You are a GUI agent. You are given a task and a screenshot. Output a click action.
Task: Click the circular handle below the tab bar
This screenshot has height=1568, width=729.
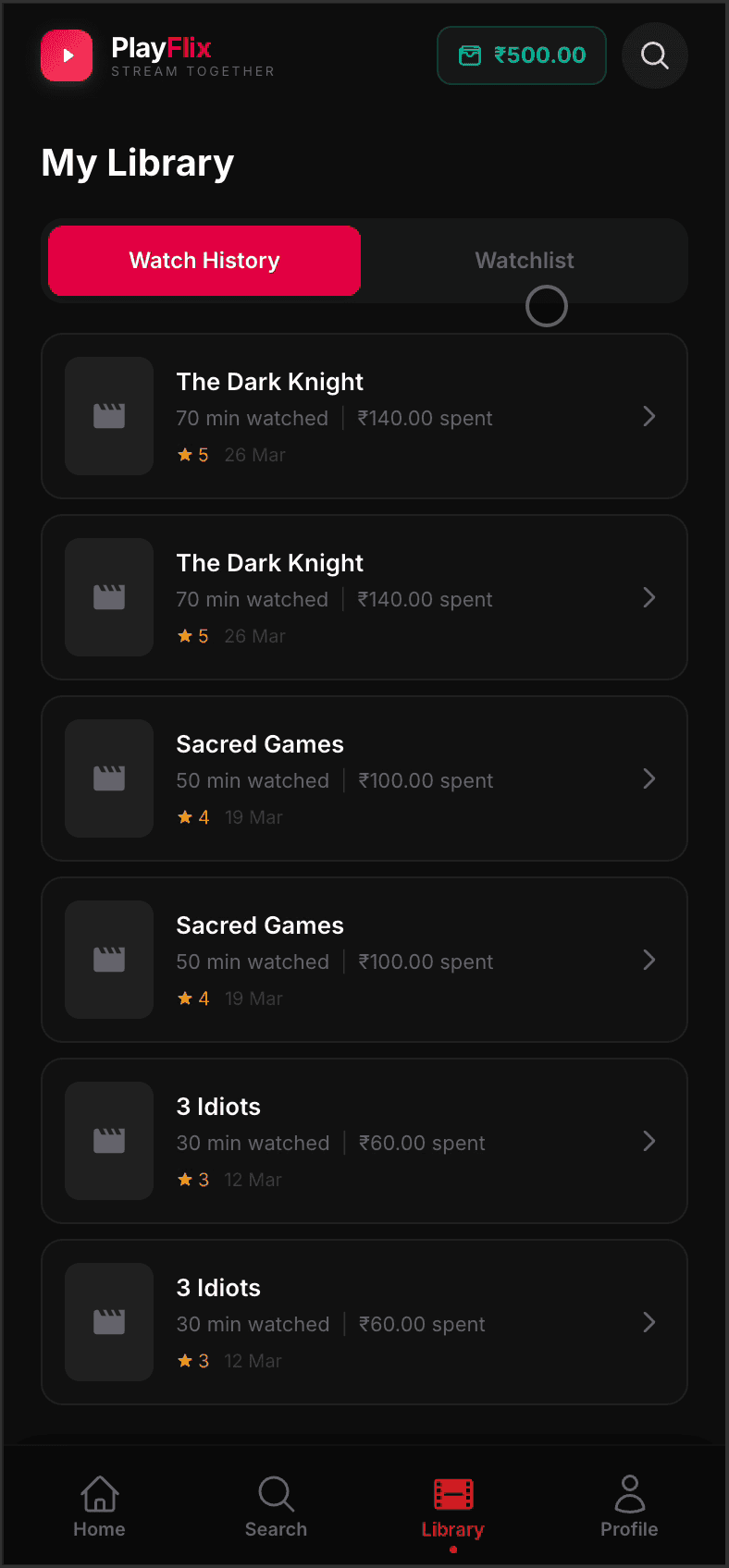(x=546, y=305)
